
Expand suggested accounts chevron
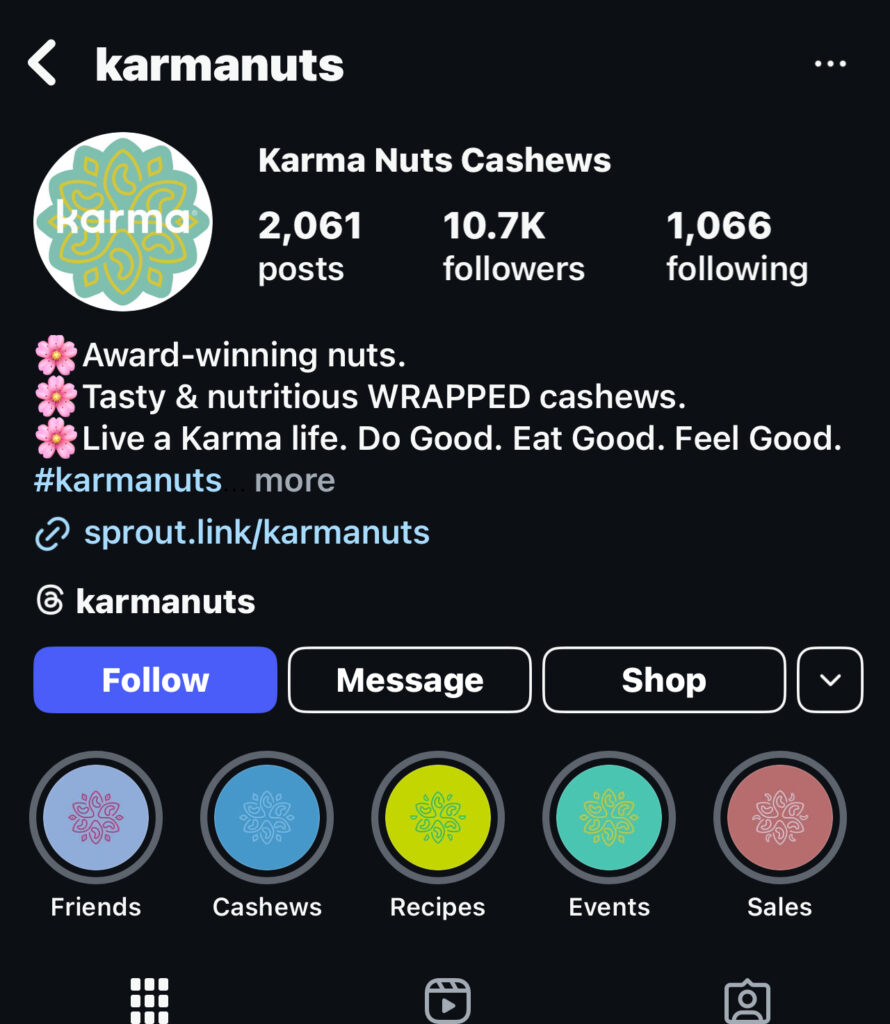830,680
